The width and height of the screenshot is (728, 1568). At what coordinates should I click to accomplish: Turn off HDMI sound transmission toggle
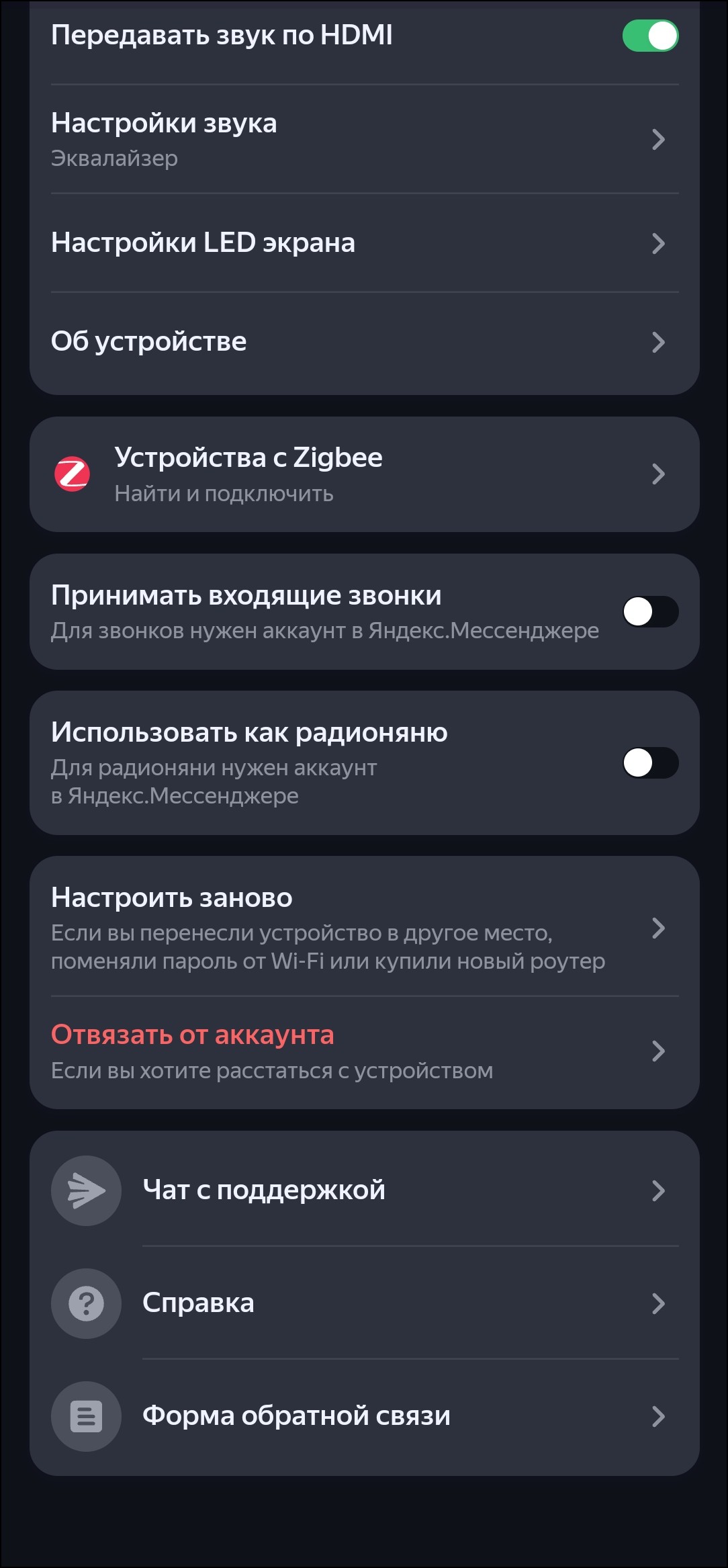pos(649,36)
